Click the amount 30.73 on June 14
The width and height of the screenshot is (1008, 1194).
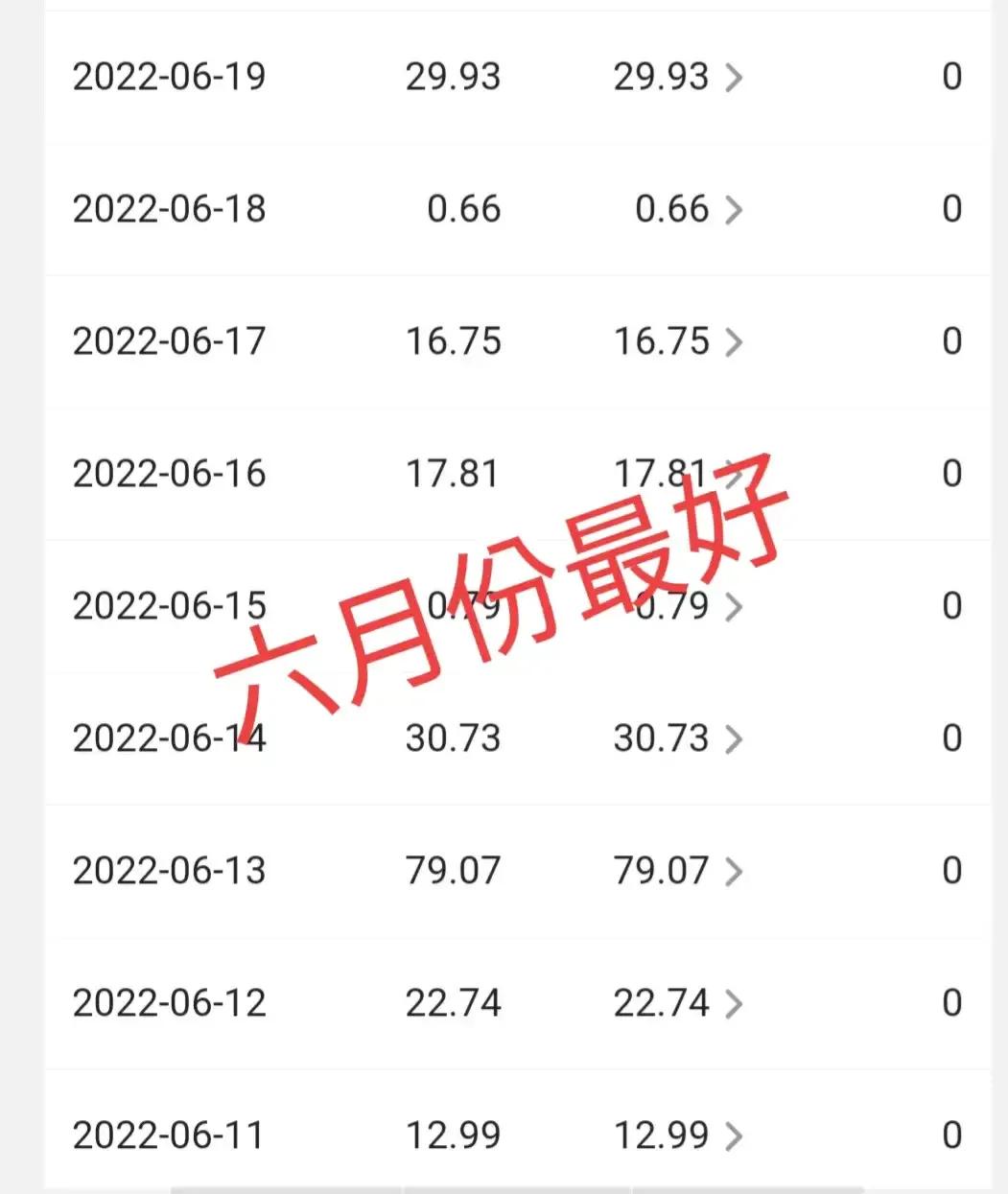point(453,738)
